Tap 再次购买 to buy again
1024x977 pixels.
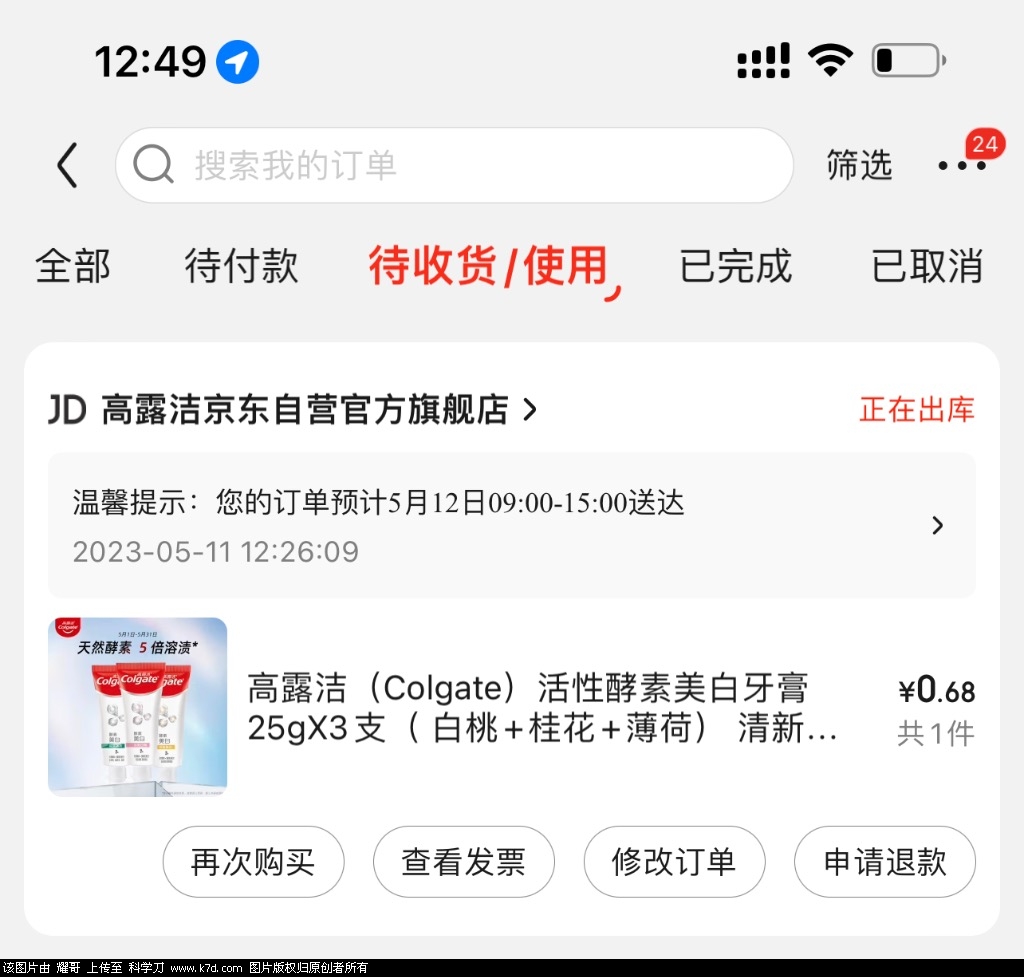pos(253,862)
